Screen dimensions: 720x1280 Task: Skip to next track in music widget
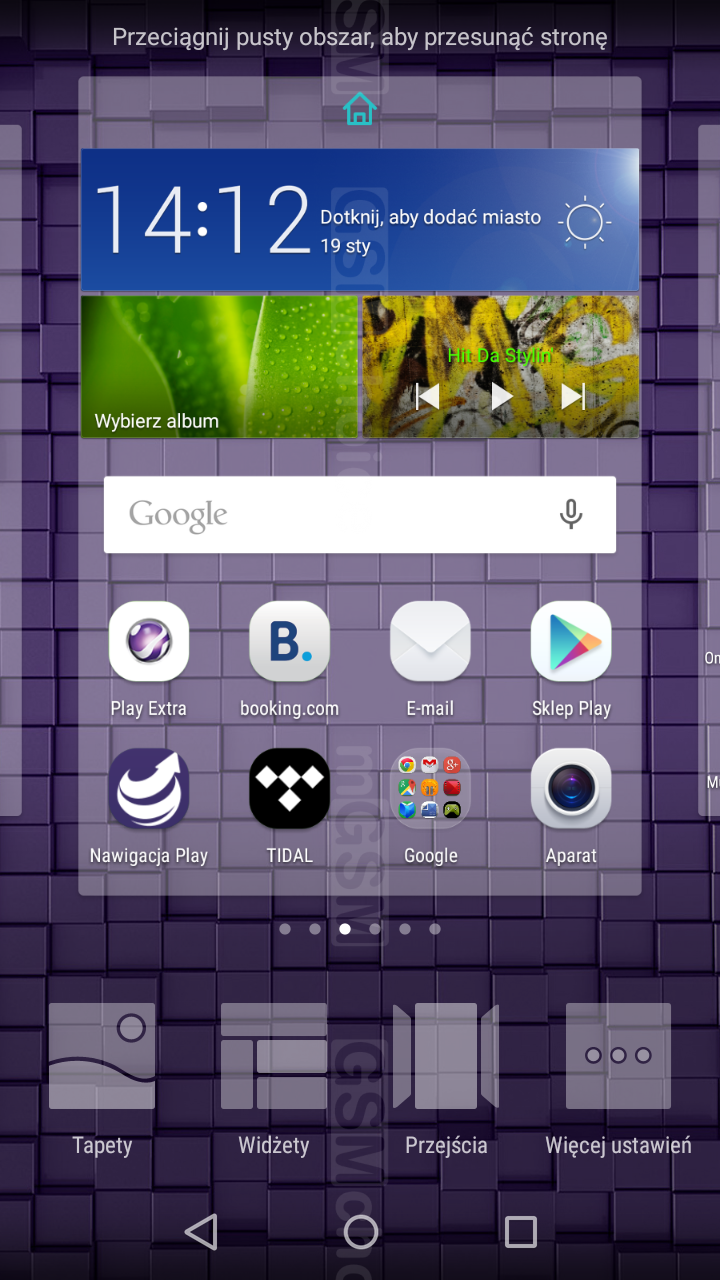(x=573, y=397)
